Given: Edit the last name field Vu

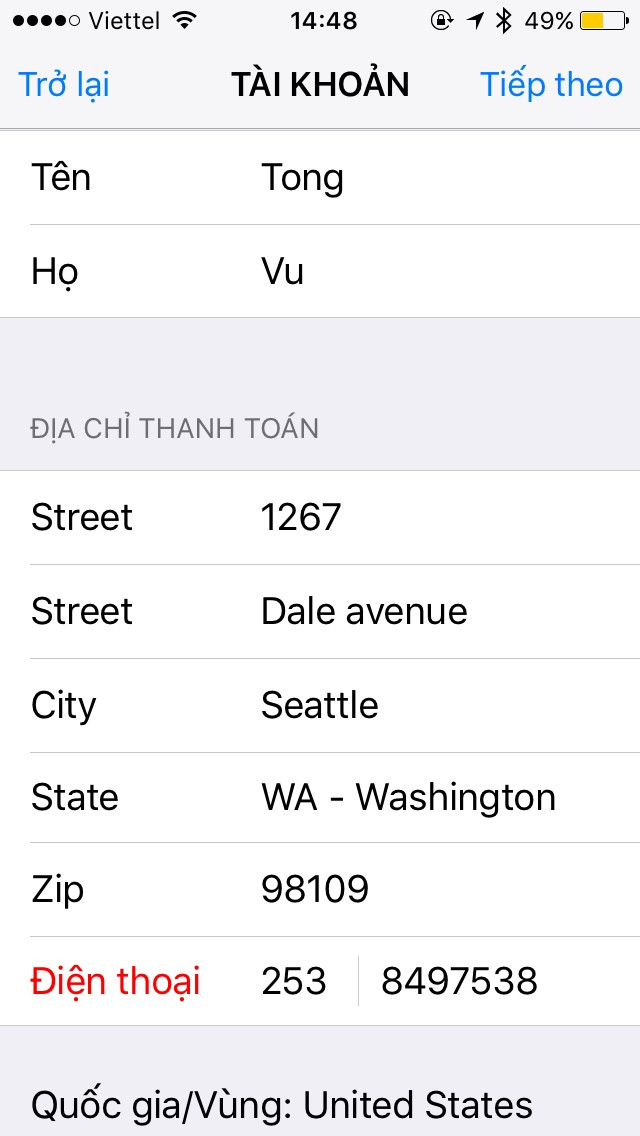Looking at the screenshot, I should (449, 272).
